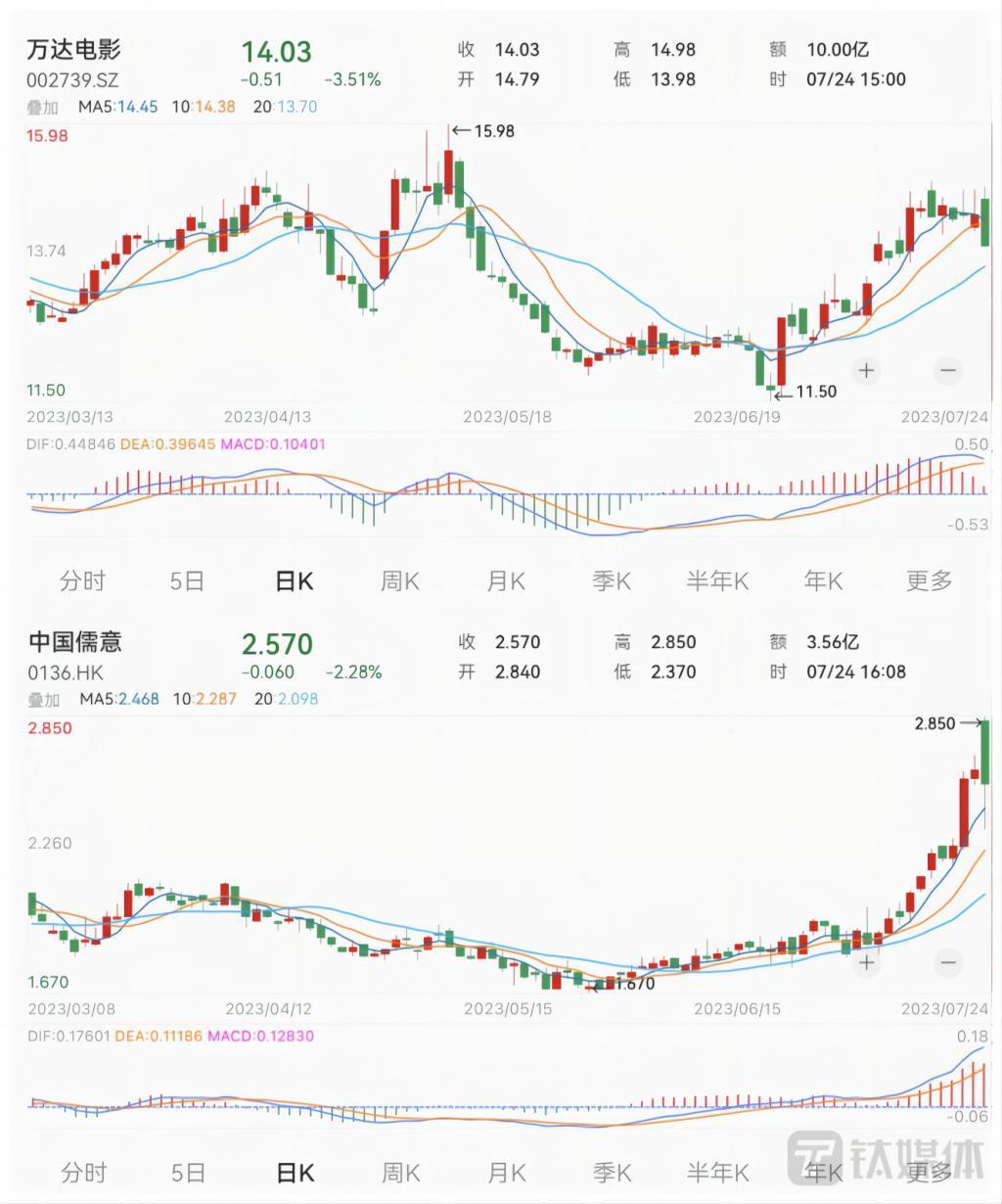Viewport: 1002px width, 1204px height.
Task: Select the 月K view on the bottom chart
Action: [x=505, y=1172]
